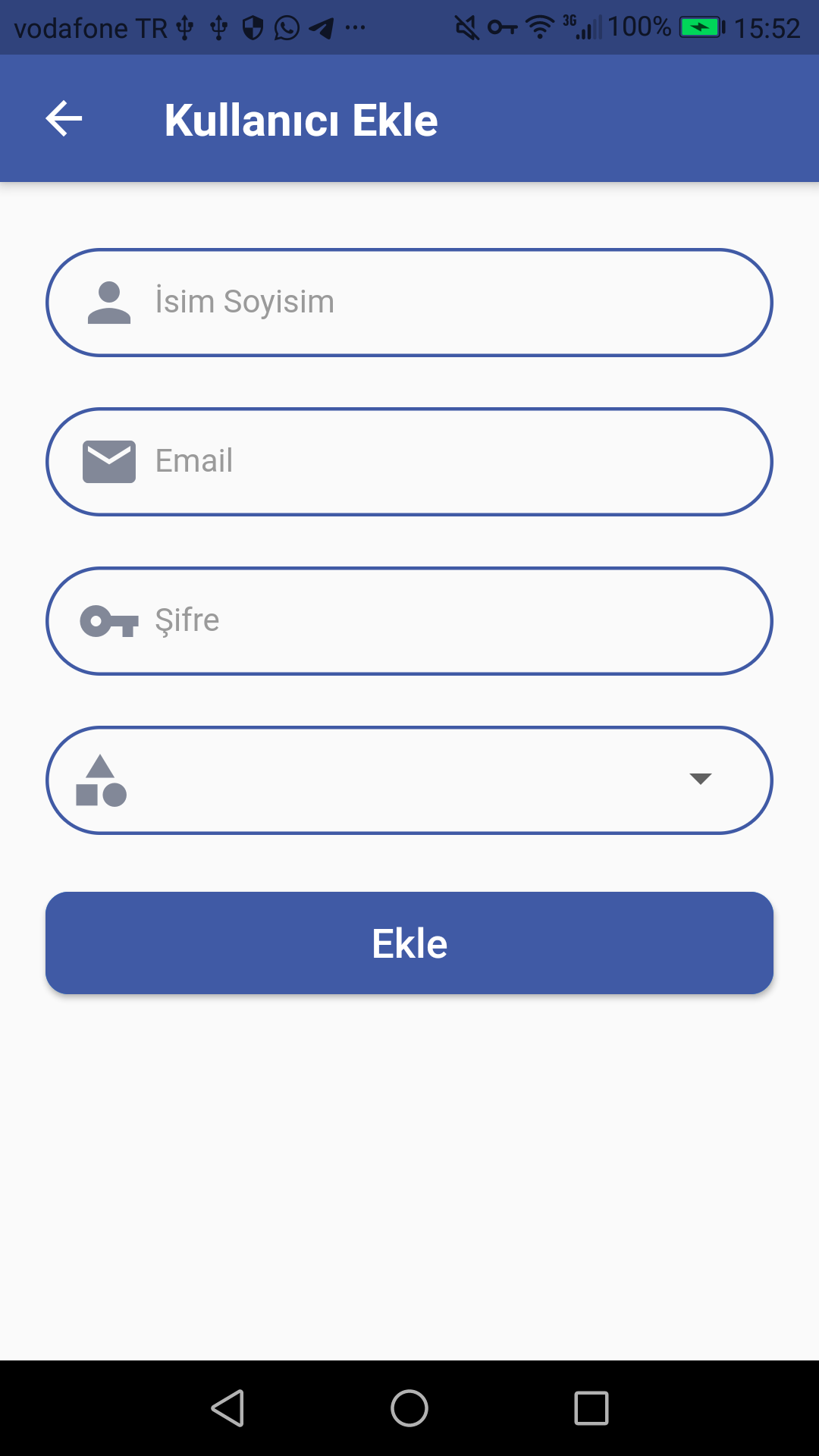Image resolution: width=819 pixels, height=1456 pixels.
Task: Tap the clock in the status bar
Action: [x=767, y=27]
